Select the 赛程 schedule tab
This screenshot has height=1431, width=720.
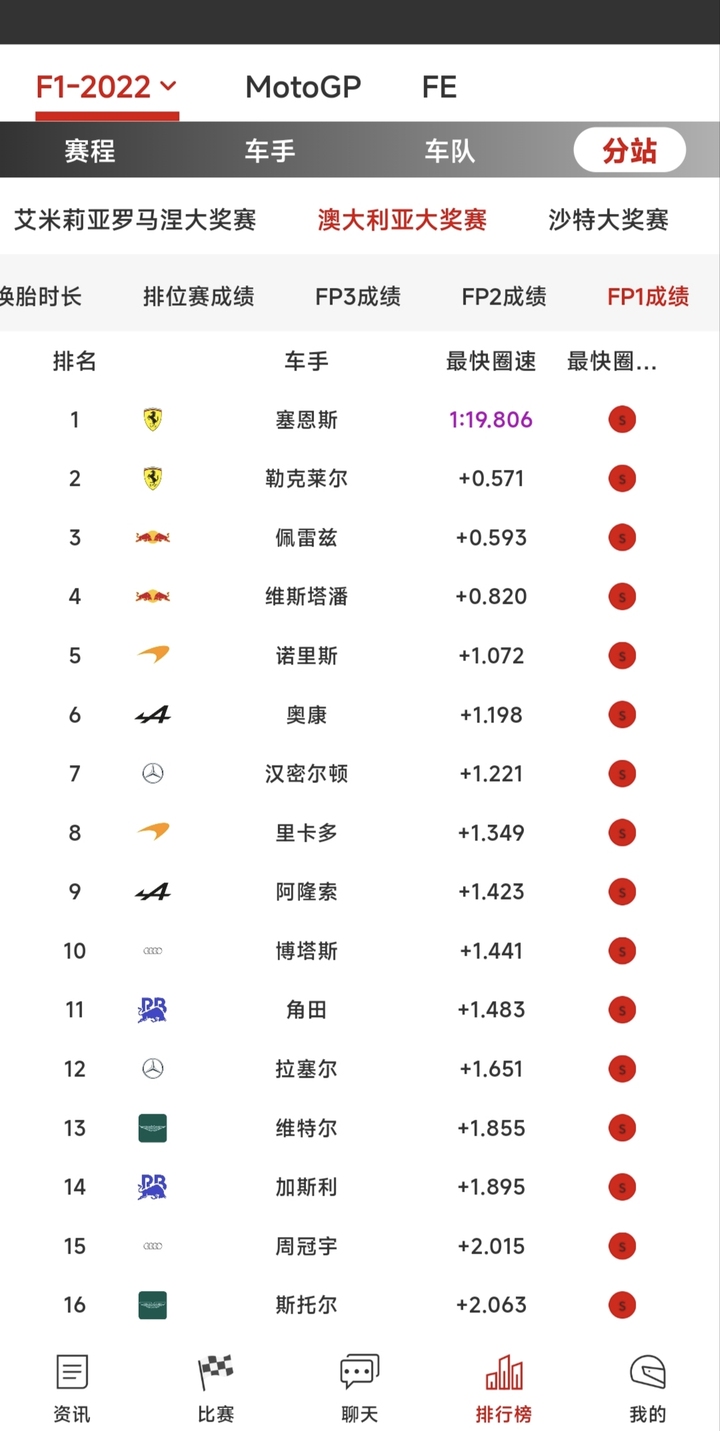(x=90, y=151)
